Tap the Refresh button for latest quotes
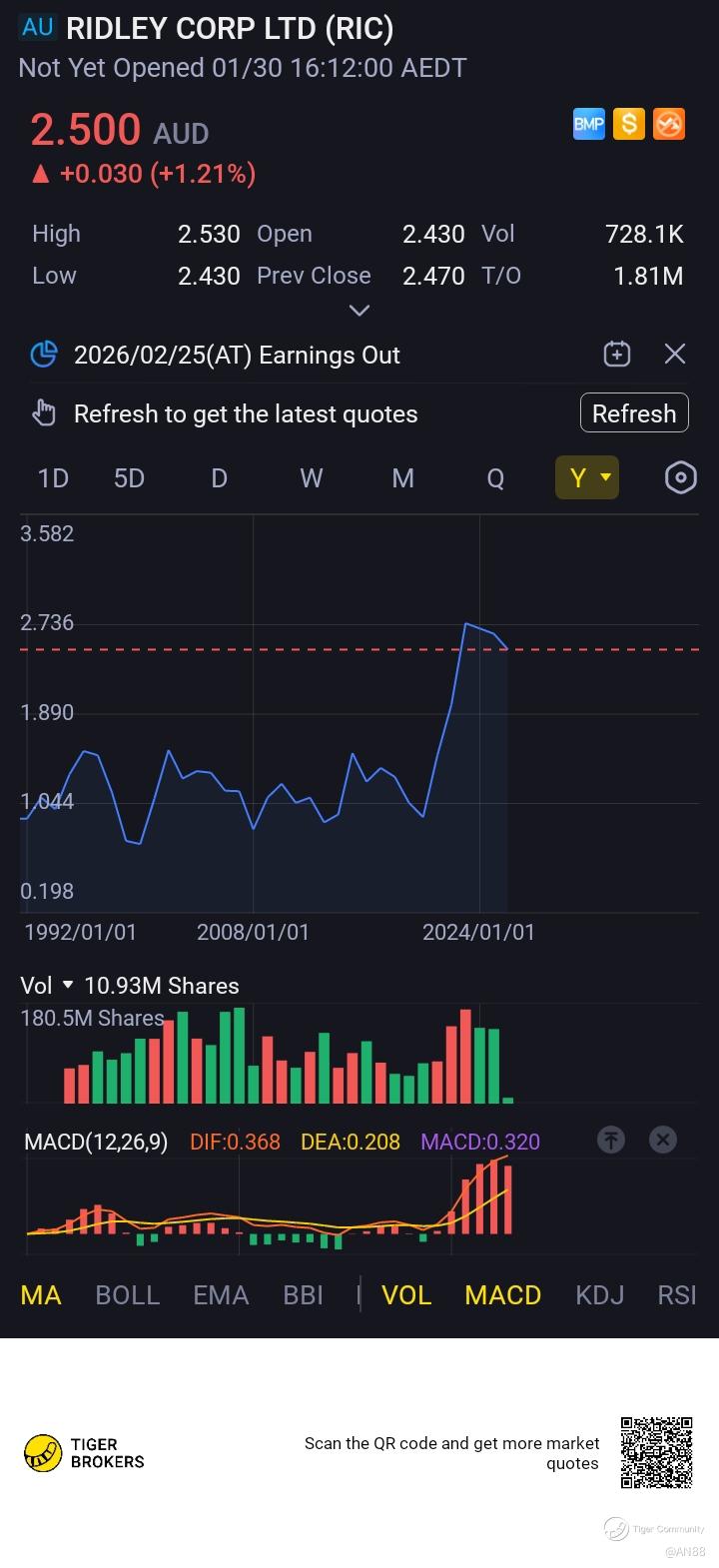719x1568 pixels. click(634, 413)
